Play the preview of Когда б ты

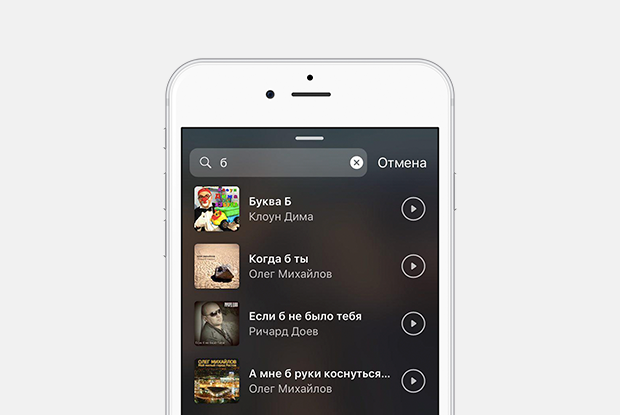(413, 266)
